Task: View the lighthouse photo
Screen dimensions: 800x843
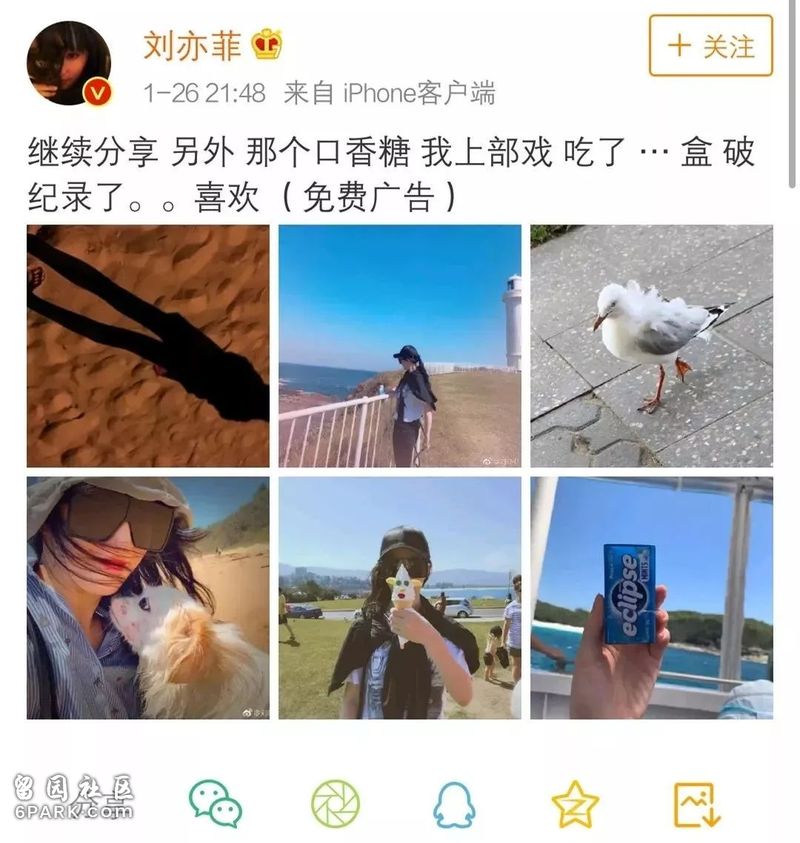Action: tap(399, 346)
